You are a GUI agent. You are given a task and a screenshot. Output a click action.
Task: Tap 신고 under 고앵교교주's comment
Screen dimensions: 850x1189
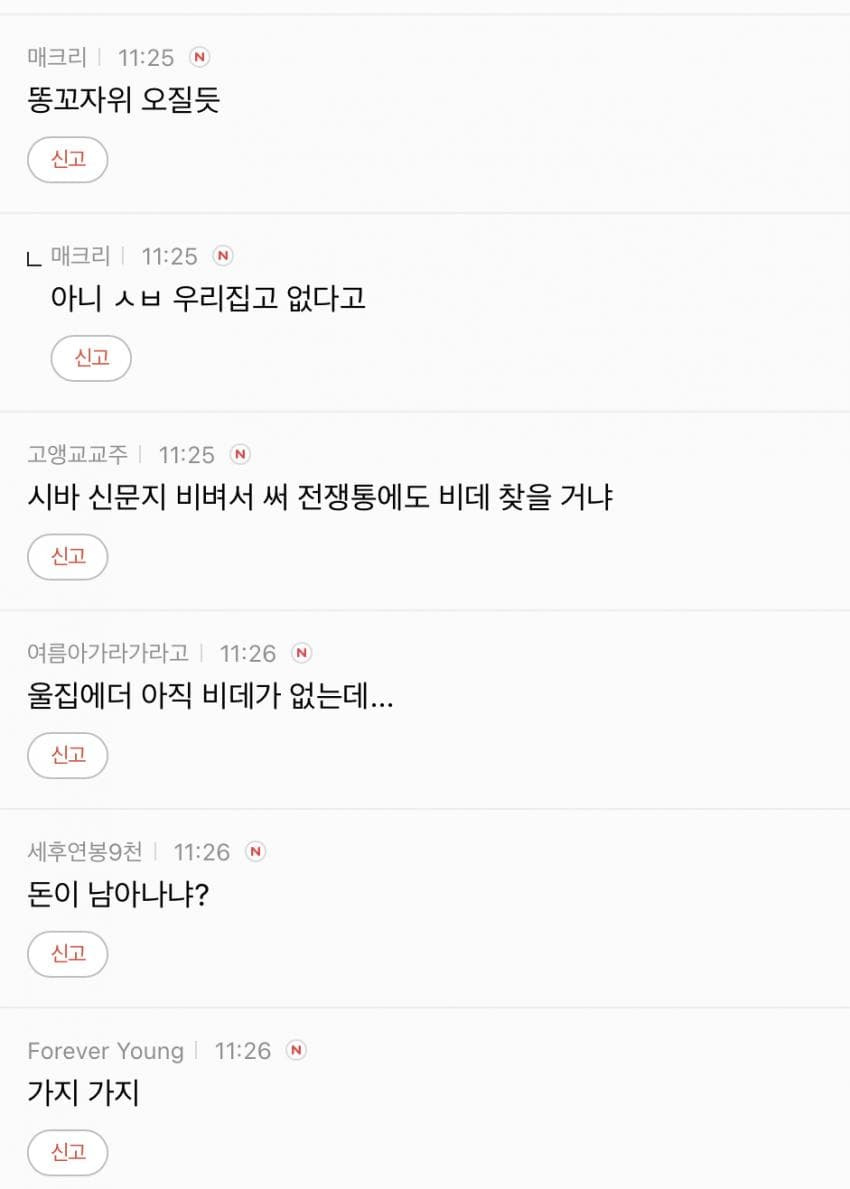tap(67, 557)
